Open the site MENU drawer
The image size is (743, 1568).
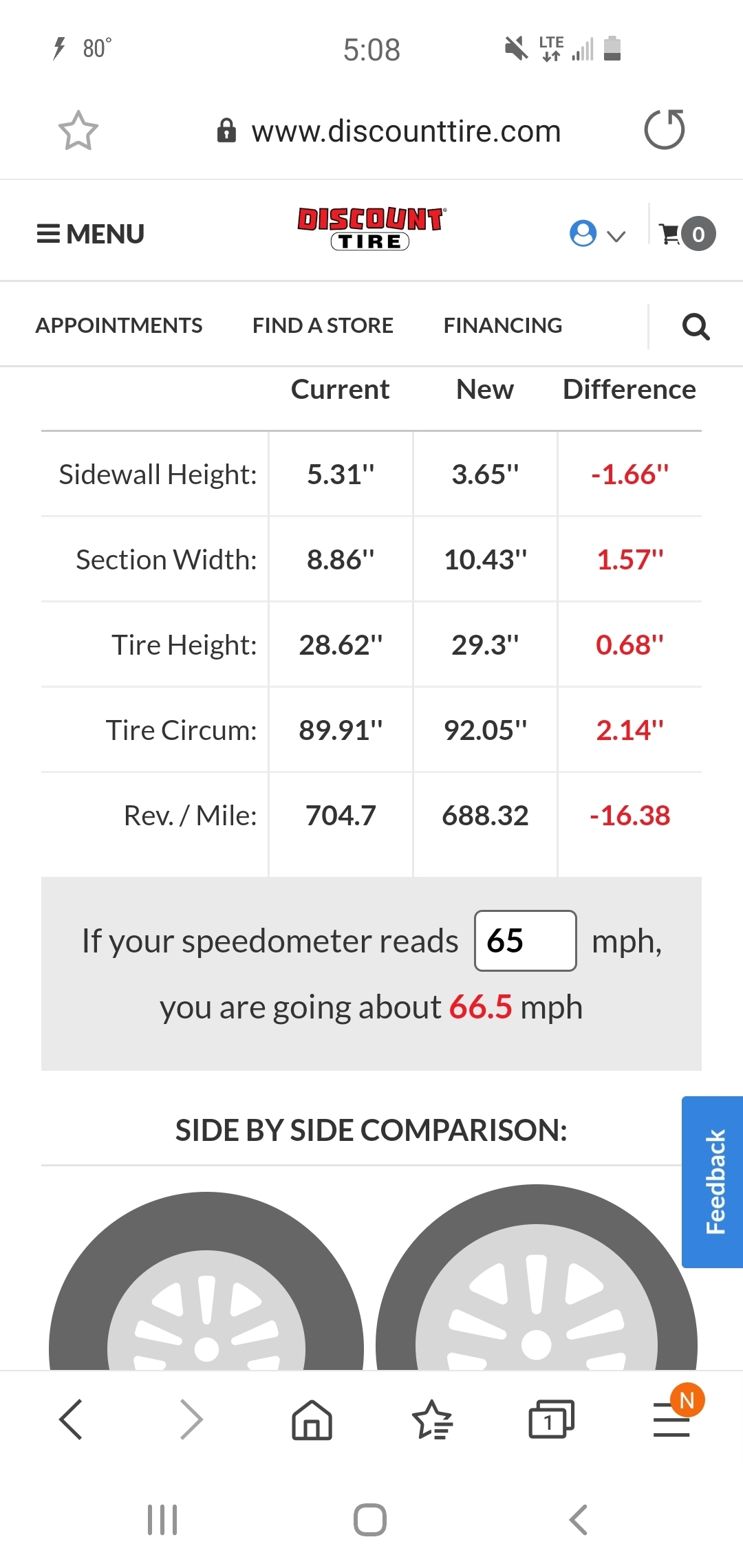click(90, 234)
